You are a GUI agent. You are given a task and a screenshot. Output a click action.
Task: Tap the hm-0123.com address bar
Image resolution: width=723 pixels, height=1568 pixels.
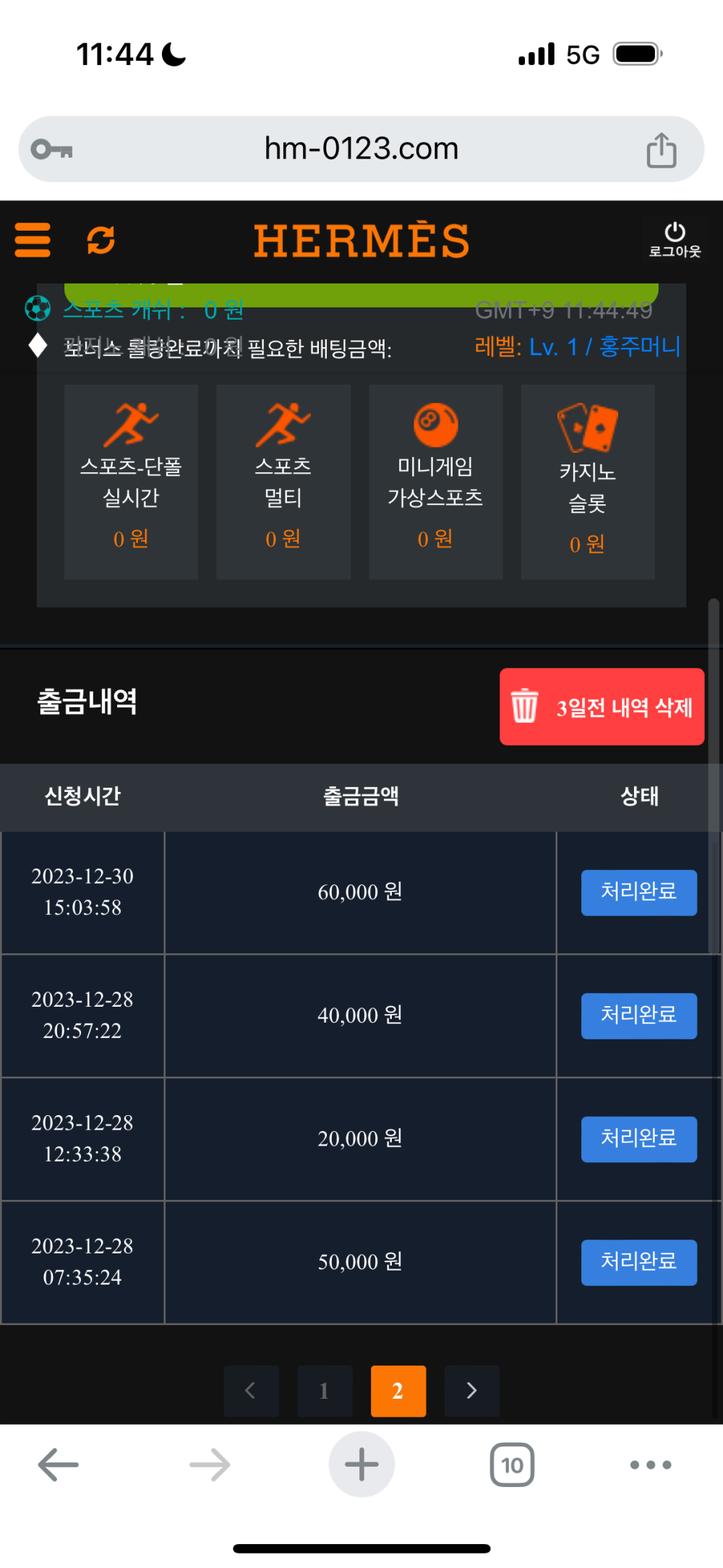point(361,149)
